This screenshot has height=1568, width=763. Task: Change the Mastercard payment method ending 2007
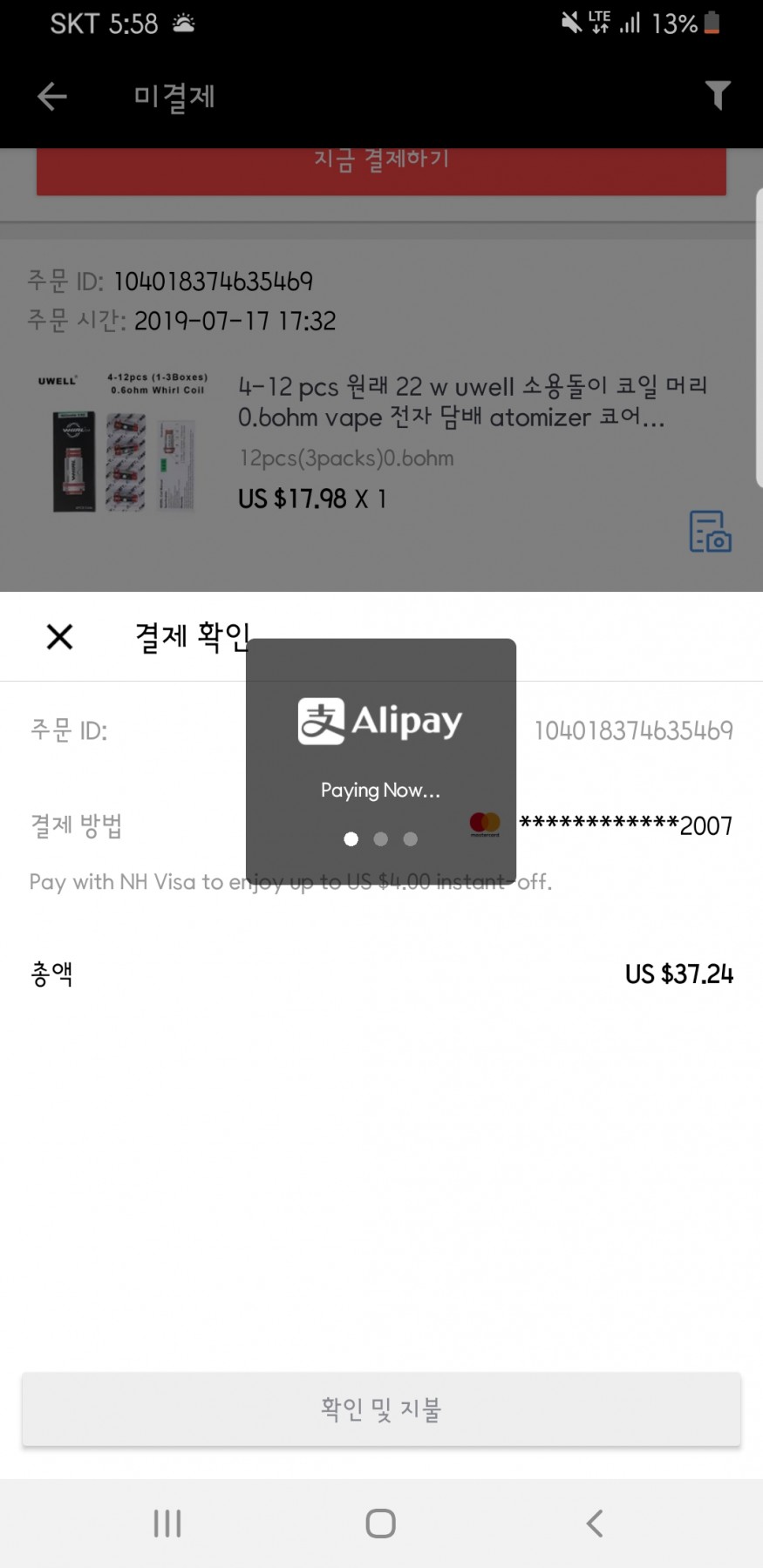pos(624,825)
